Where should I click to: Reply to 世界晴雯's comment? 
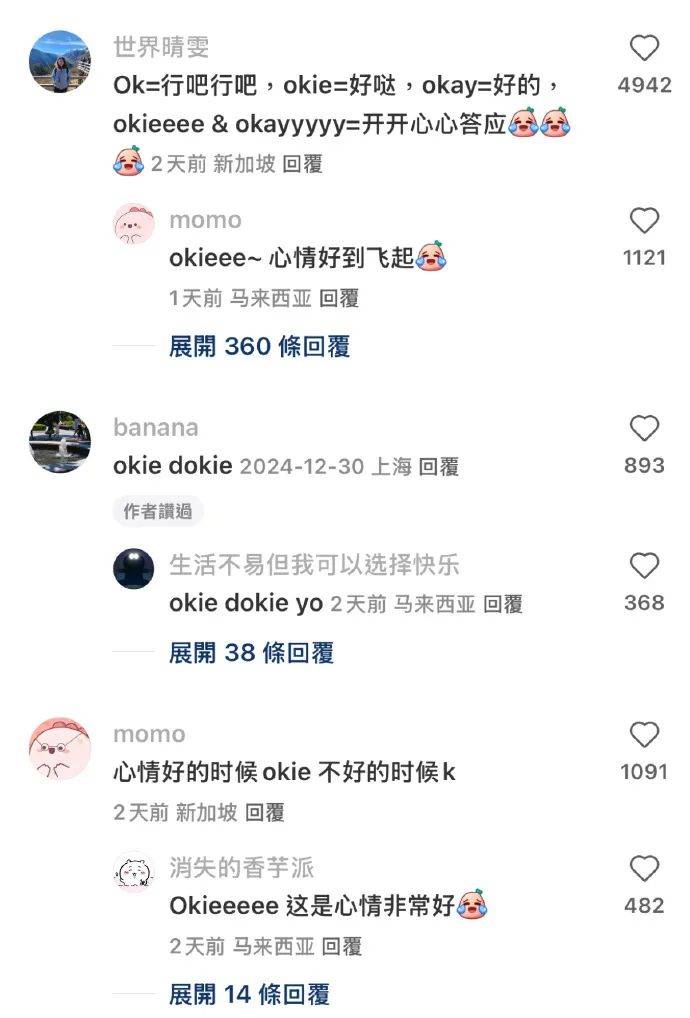(303, 163)
